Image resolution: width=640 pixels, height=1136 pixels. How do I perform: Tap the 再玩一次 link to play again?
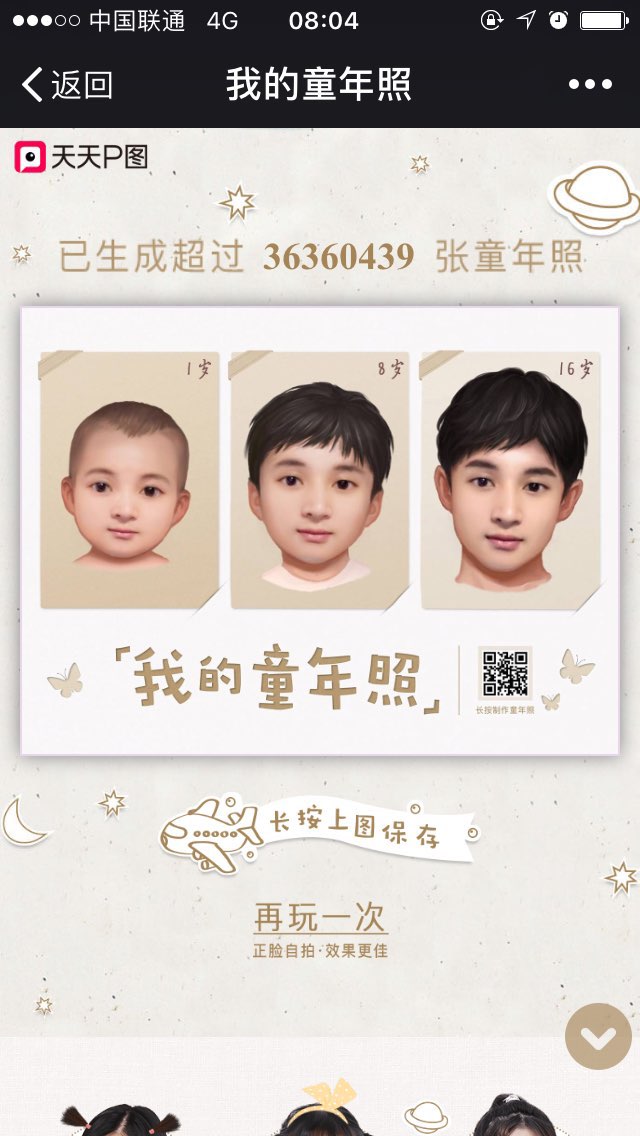point(320,917)
